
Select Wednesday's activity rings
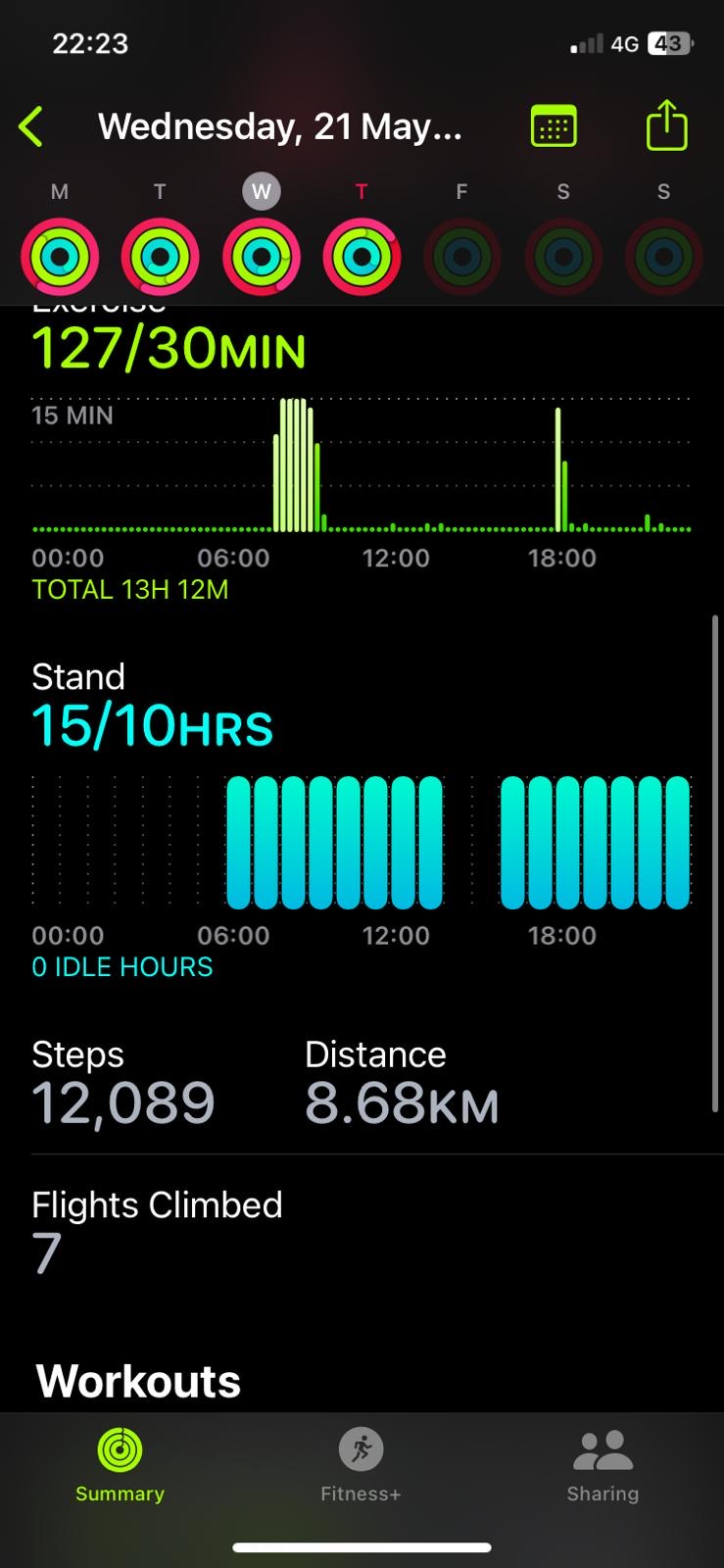click(262, 258)
